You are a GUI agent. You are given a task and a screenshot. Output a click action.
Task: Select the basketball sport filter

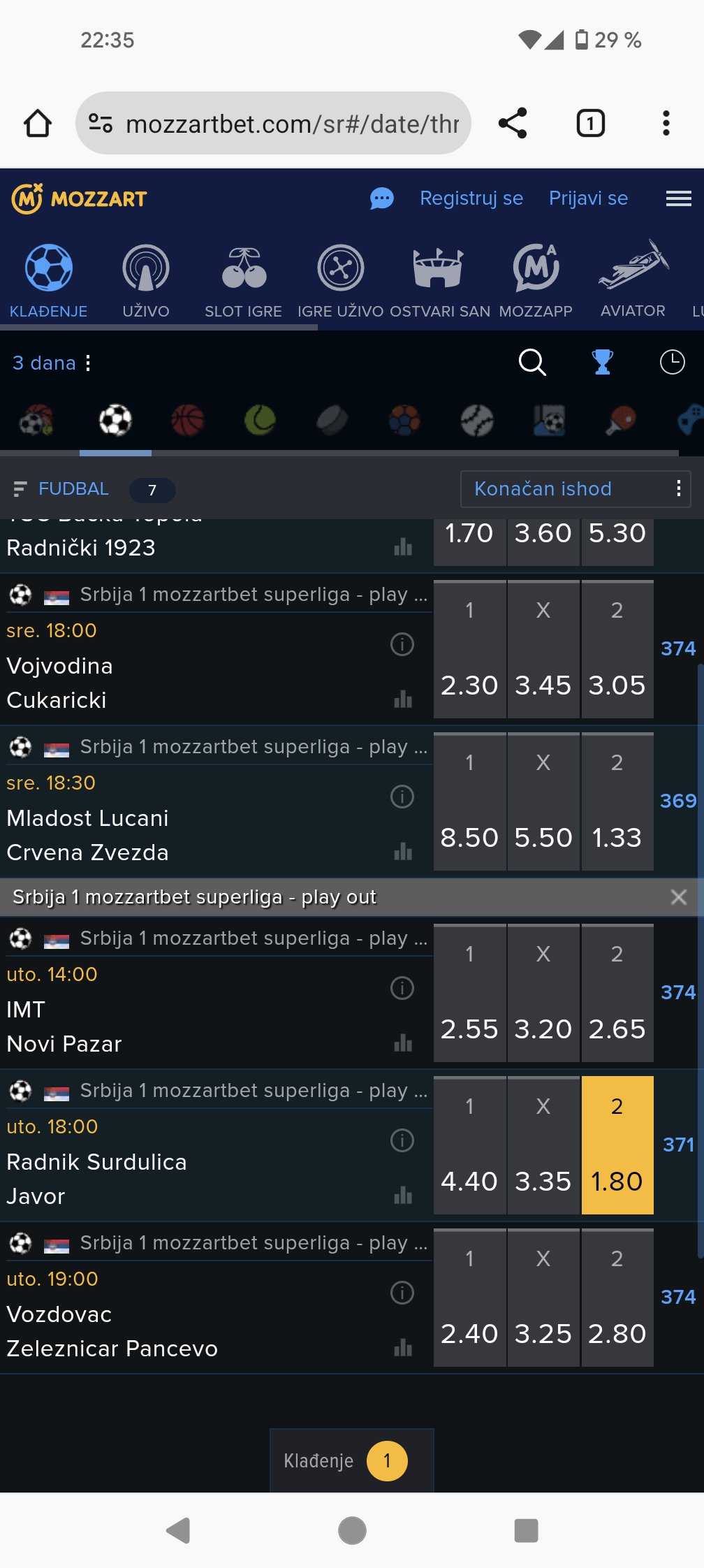(188, 421)
